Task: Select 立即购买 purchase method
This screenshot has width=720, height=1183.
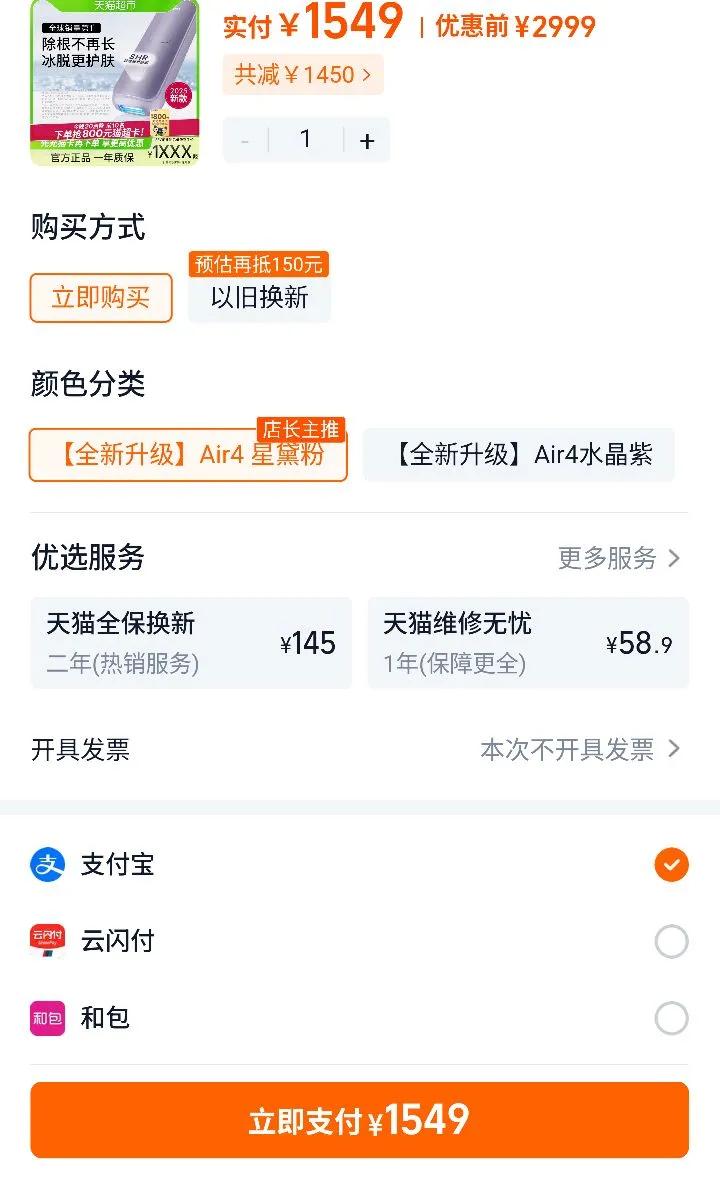Action: (x=101, y=298)
